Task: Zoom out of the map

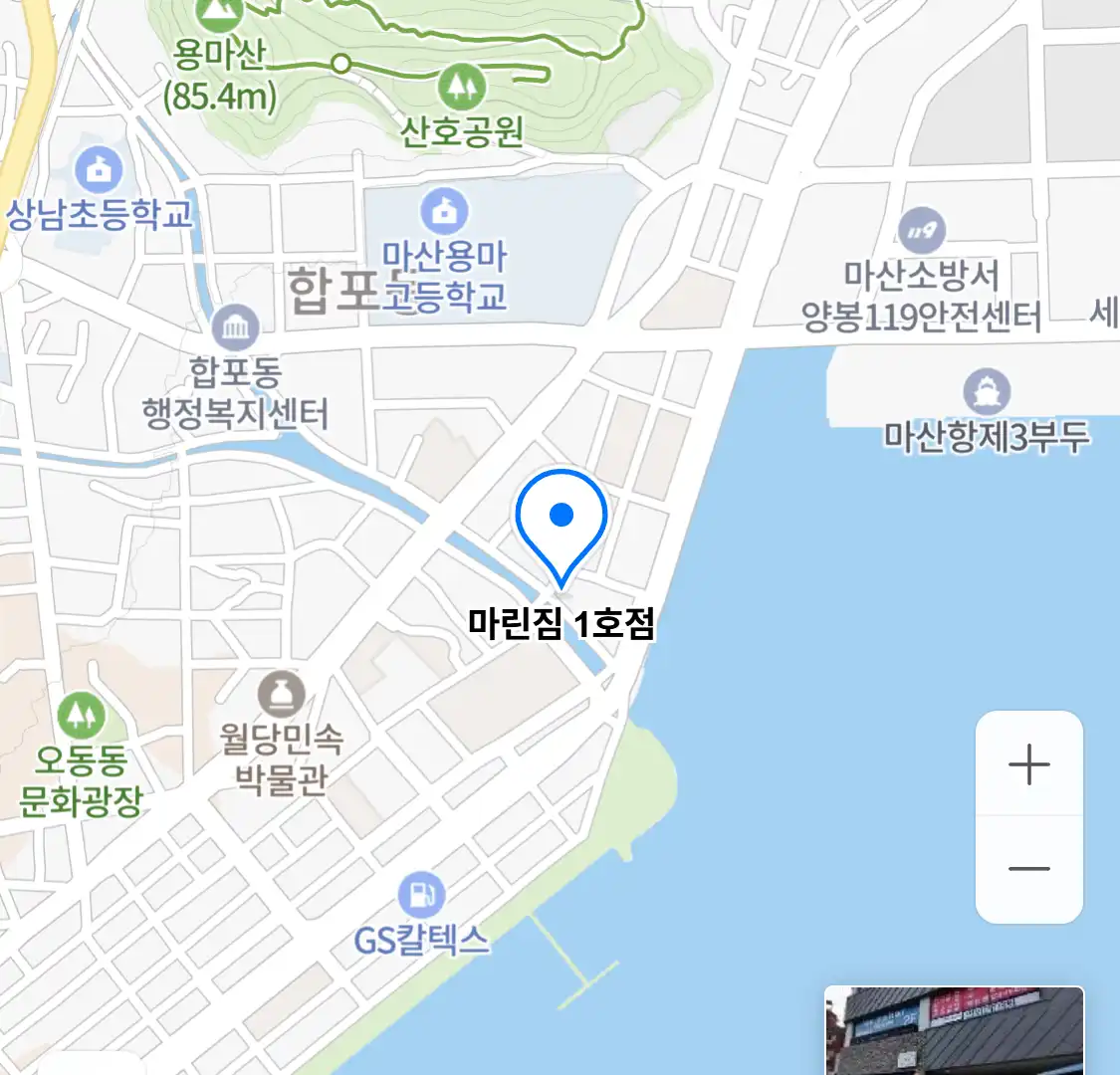Action: 1028,869
